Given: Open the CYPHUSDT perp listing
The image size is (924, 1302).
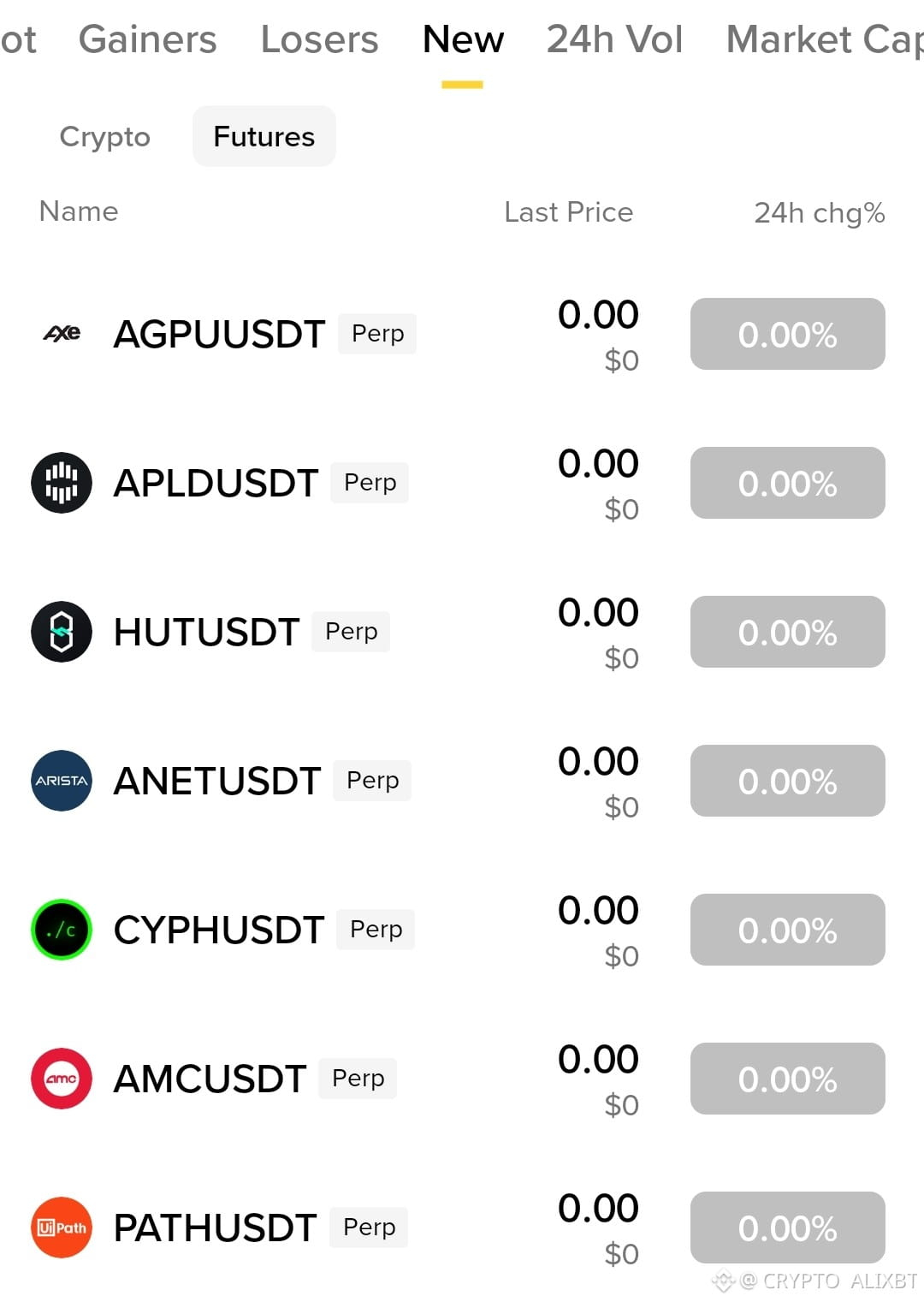Looking at the screenshot, I should [x=462, y=930].
